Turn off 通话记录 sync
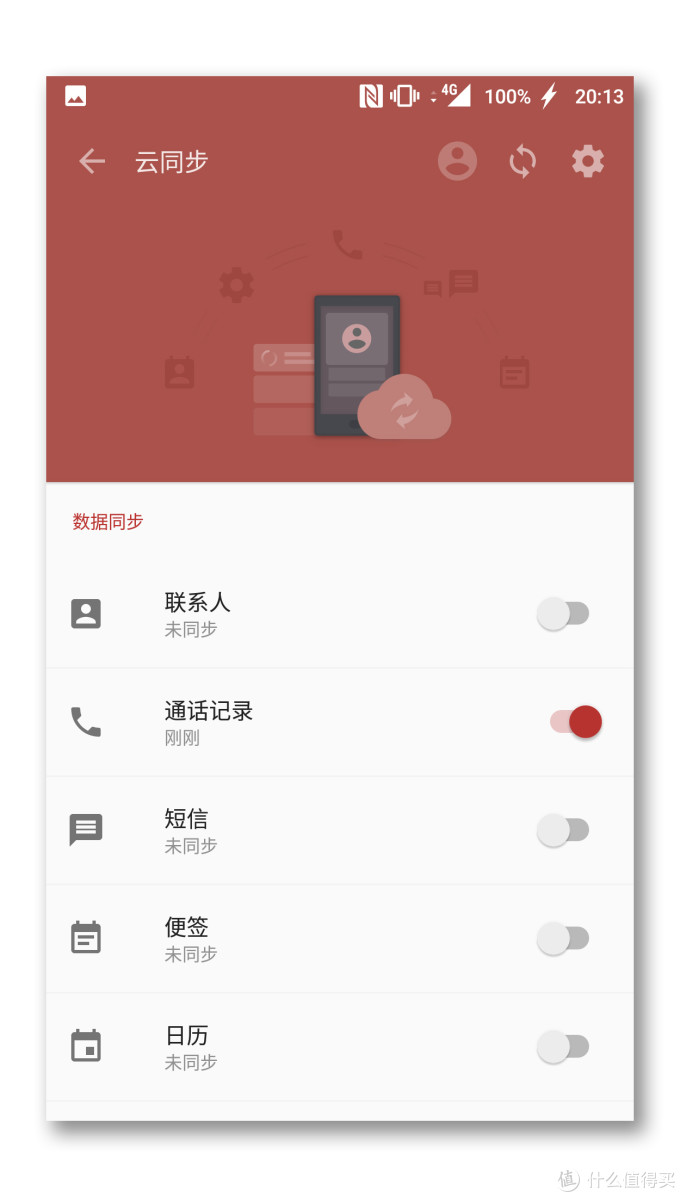The width and height of the screenshot is (680, 1197). click(x=575, y=721)
